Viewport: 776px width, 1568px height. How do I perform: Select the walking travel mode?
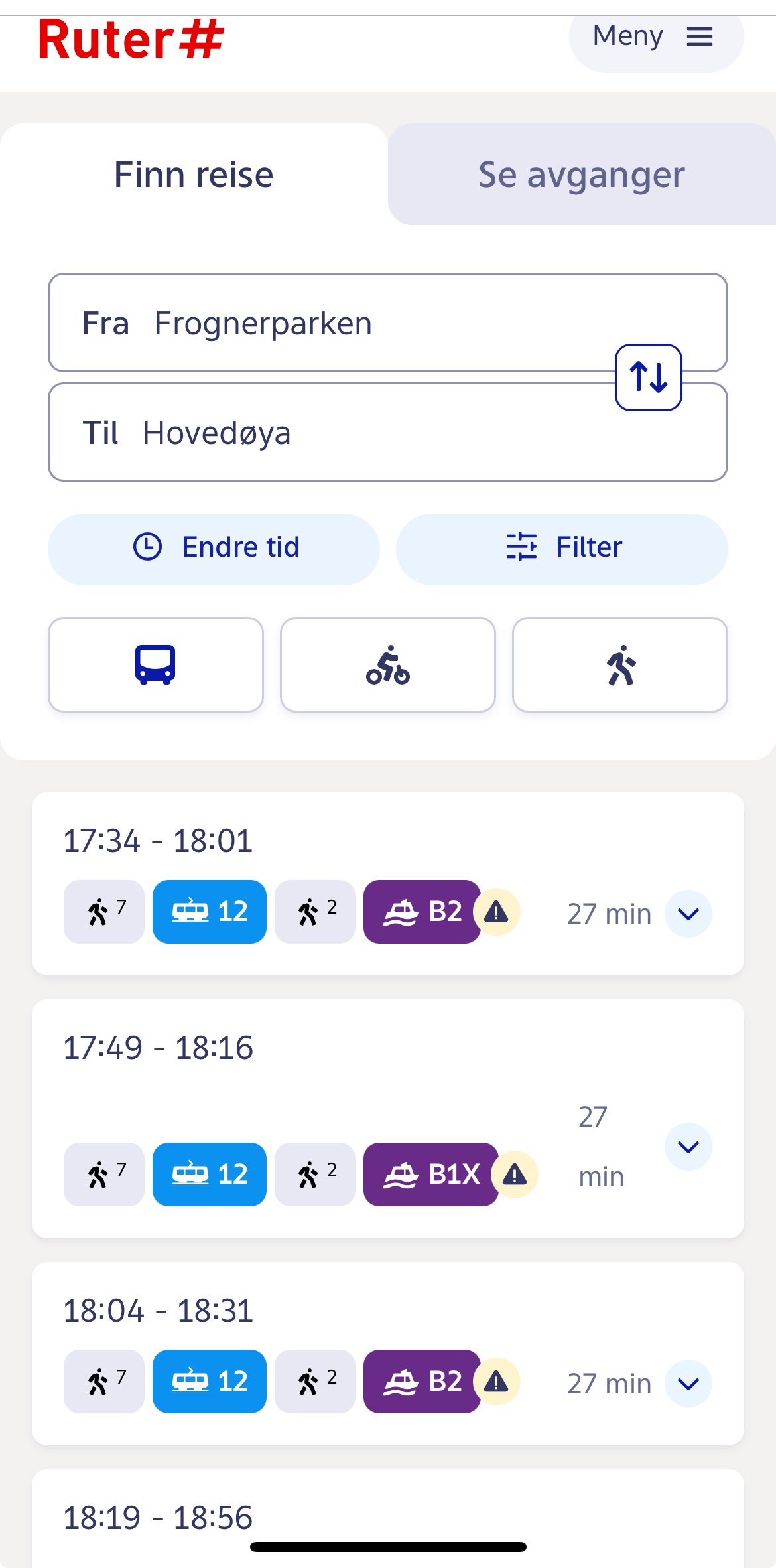[620, 665]
